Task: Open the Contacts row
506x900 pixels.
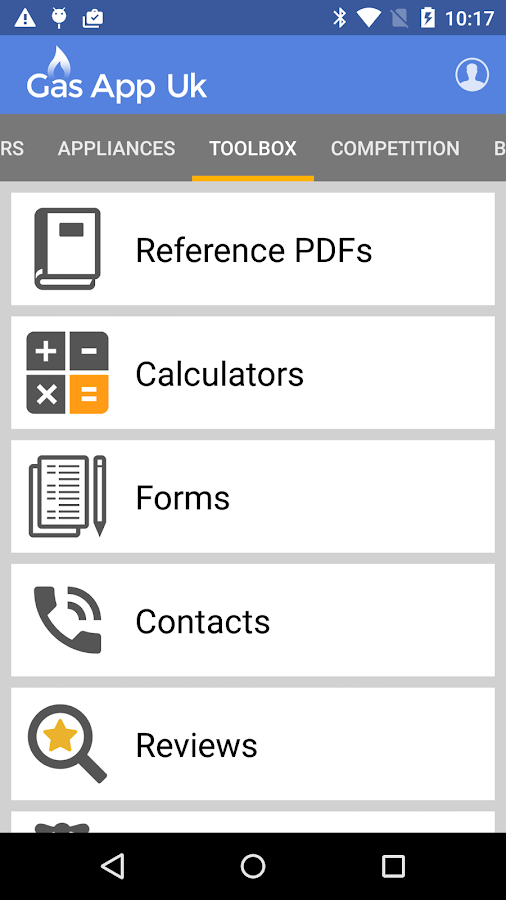Action: point(253,620)
